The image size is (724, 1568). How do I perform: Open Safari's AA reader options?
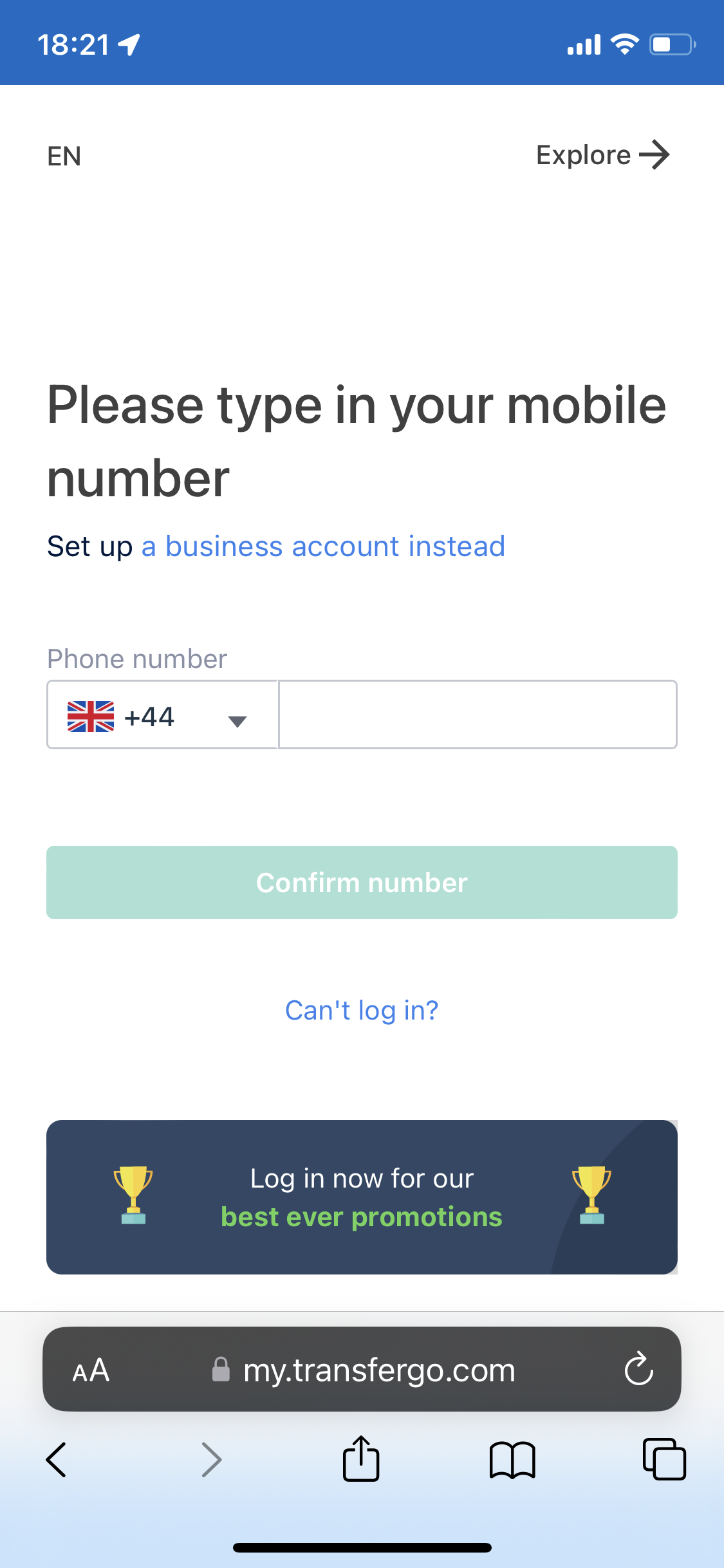[91, 1370]
